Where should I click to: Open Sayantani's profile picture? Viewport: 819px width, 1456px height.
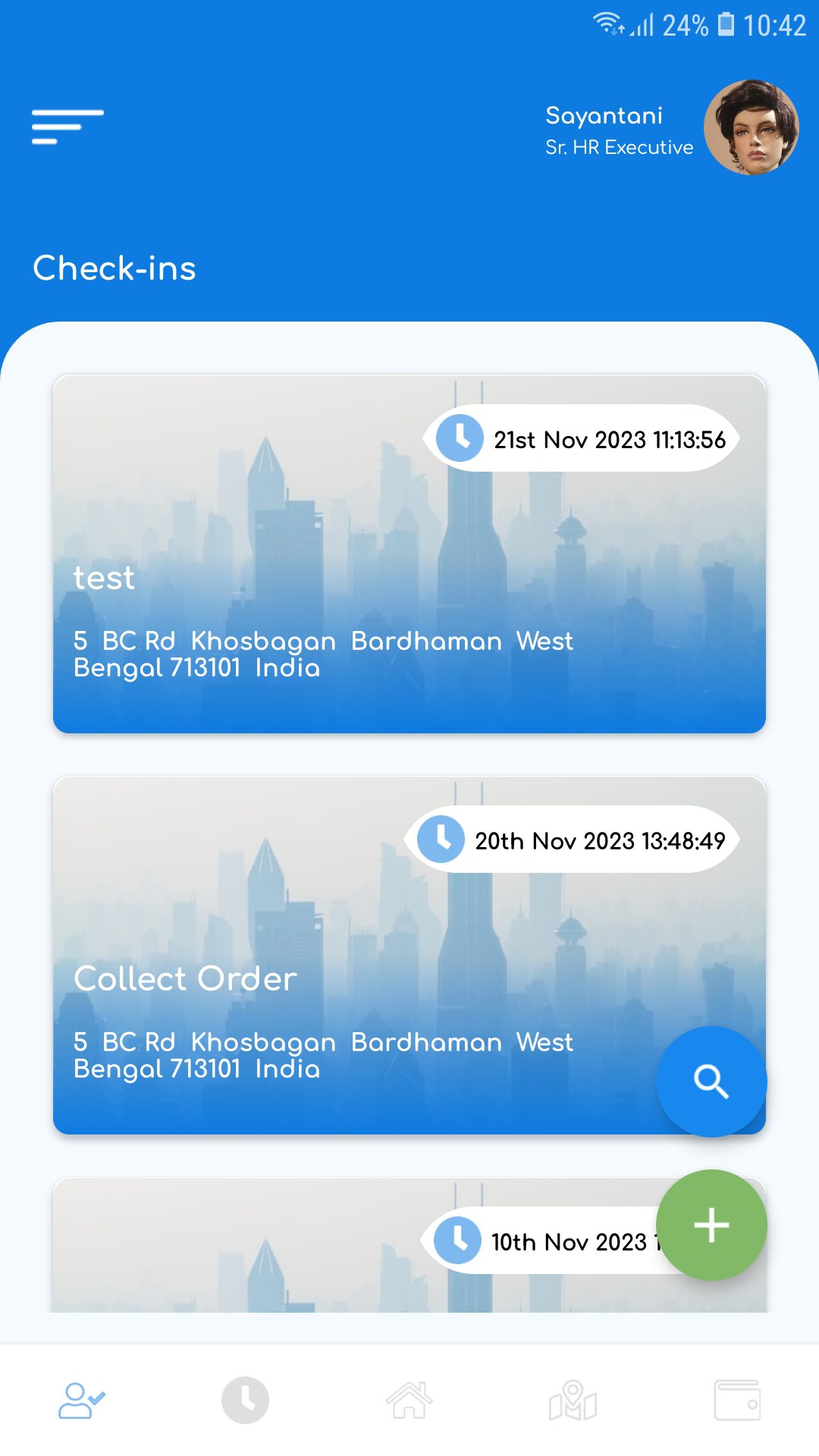tap(751, 127)
